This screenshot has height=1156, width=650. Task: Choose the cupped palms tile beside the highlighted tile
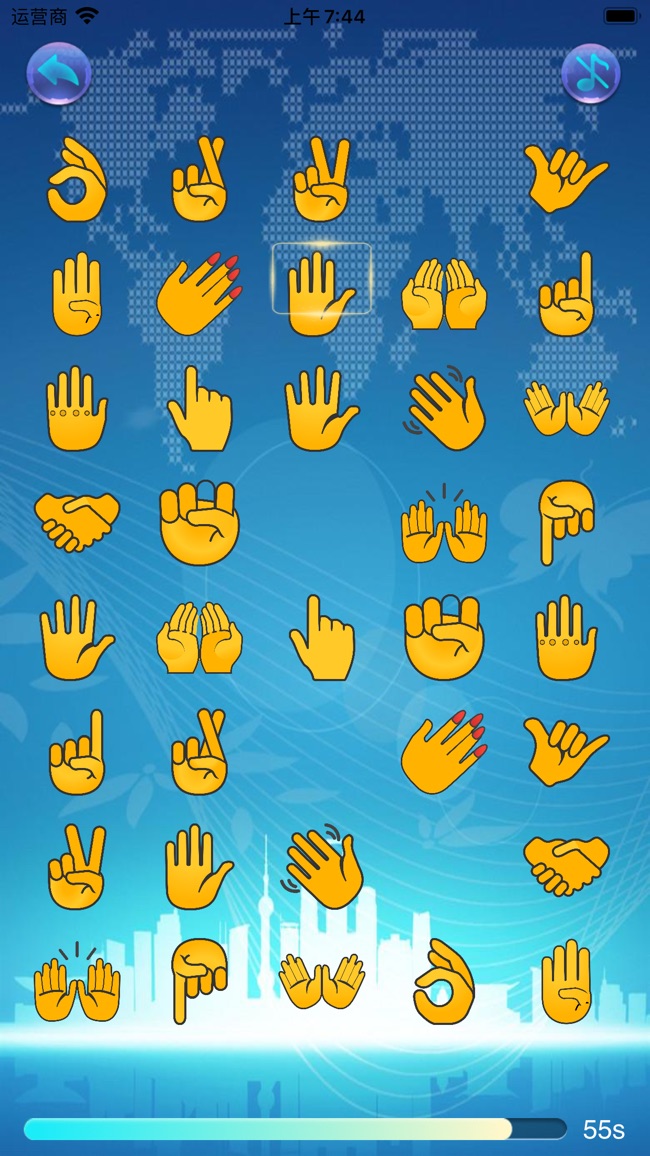click(x=444, y=293)
